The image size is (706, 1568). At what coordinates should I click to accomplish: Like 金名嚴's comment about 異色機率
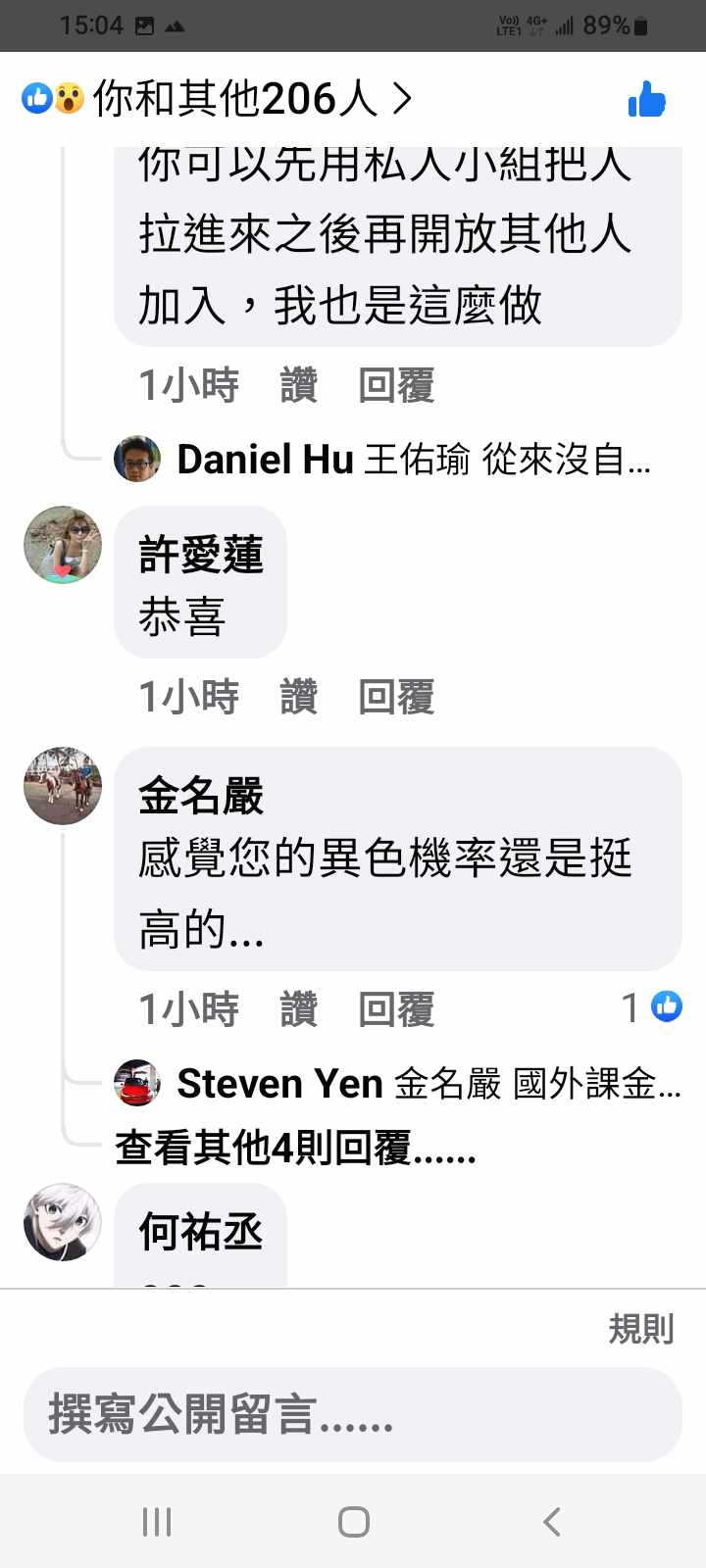click(x=298, y=1008)
